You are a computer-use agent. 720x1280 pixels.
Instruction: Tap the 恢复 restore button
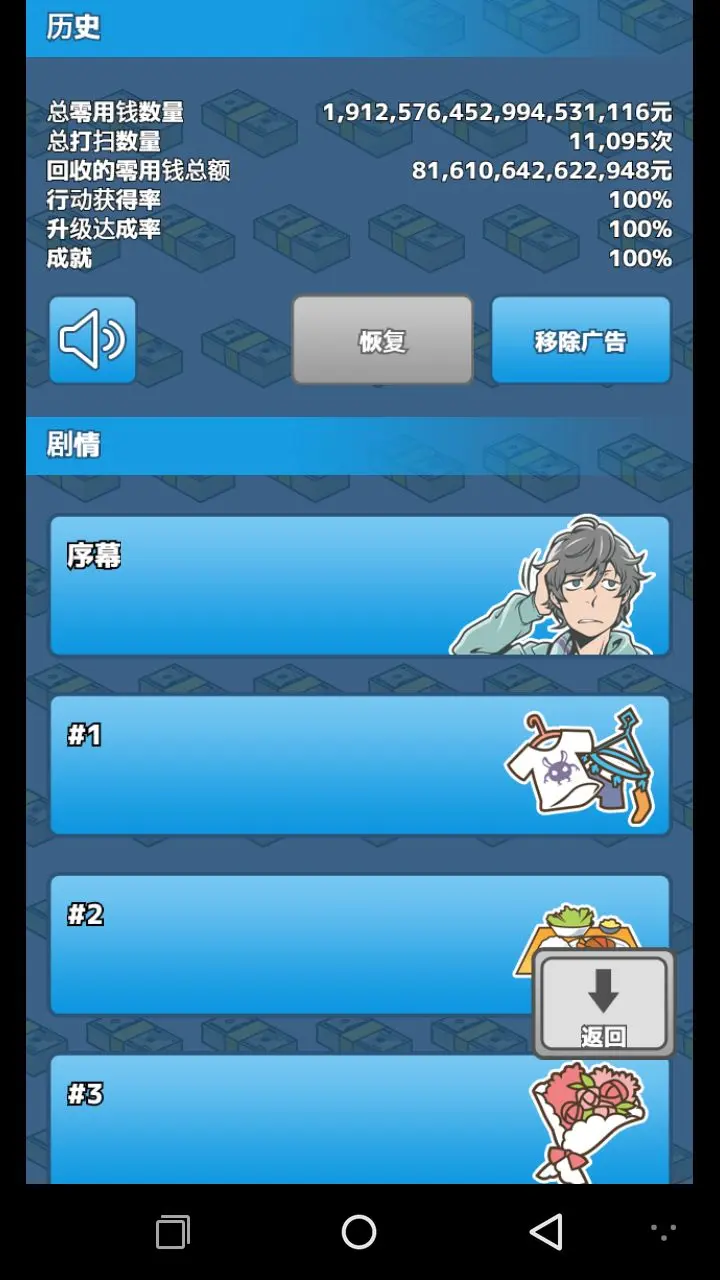click(x=382, y=340)
